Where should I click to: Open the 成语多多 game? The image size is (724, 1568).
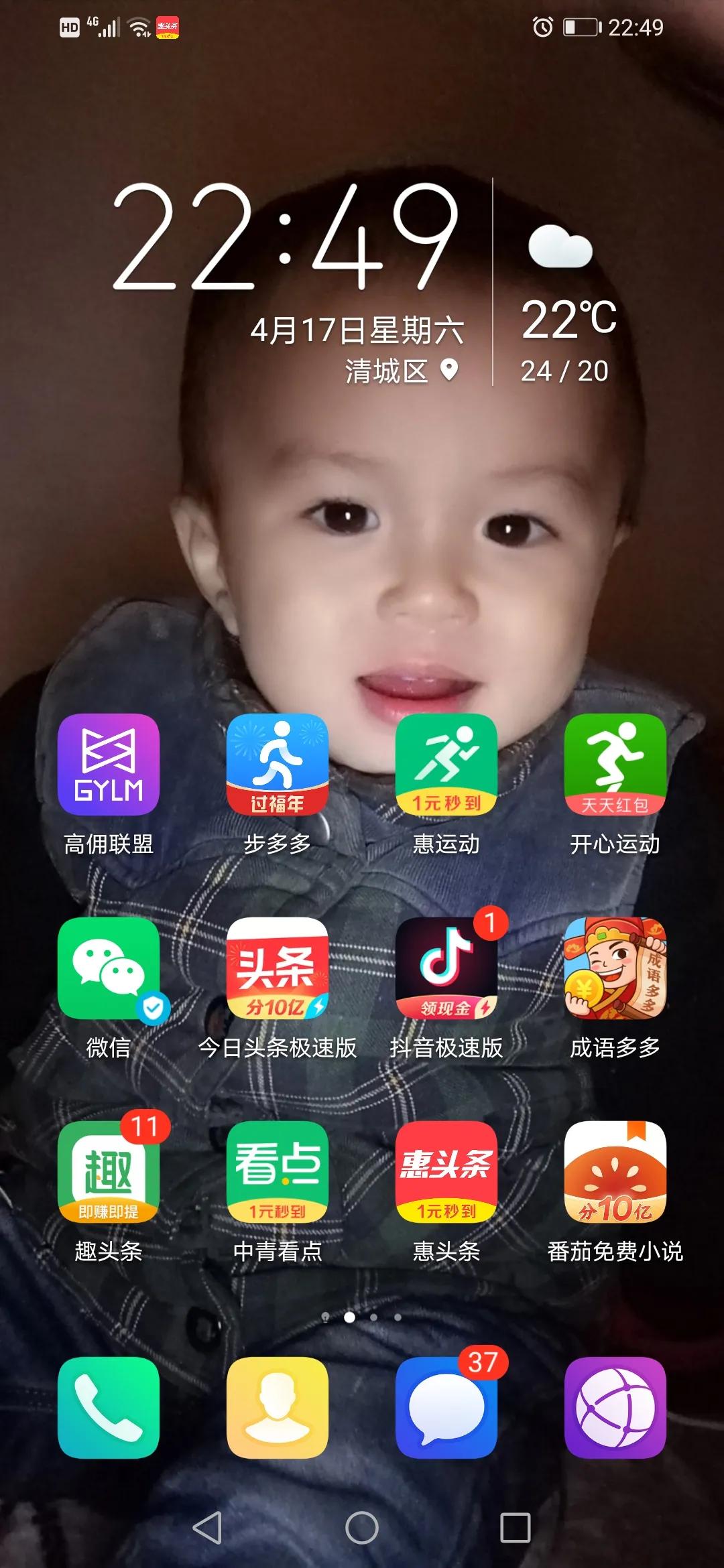[615, 968]
